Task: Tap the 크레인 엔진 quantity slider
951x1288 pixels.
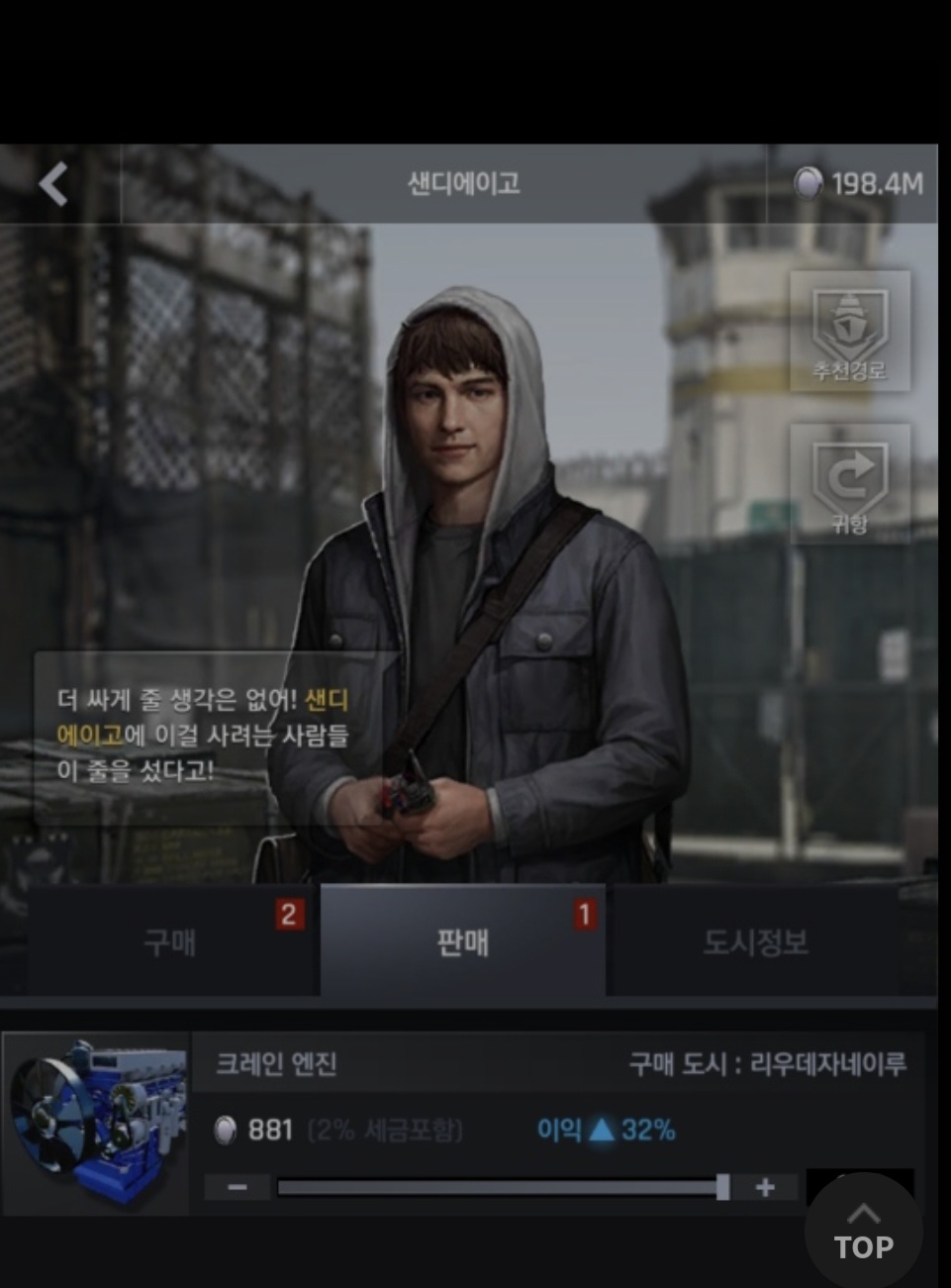Action: (x=500, y=1187)
